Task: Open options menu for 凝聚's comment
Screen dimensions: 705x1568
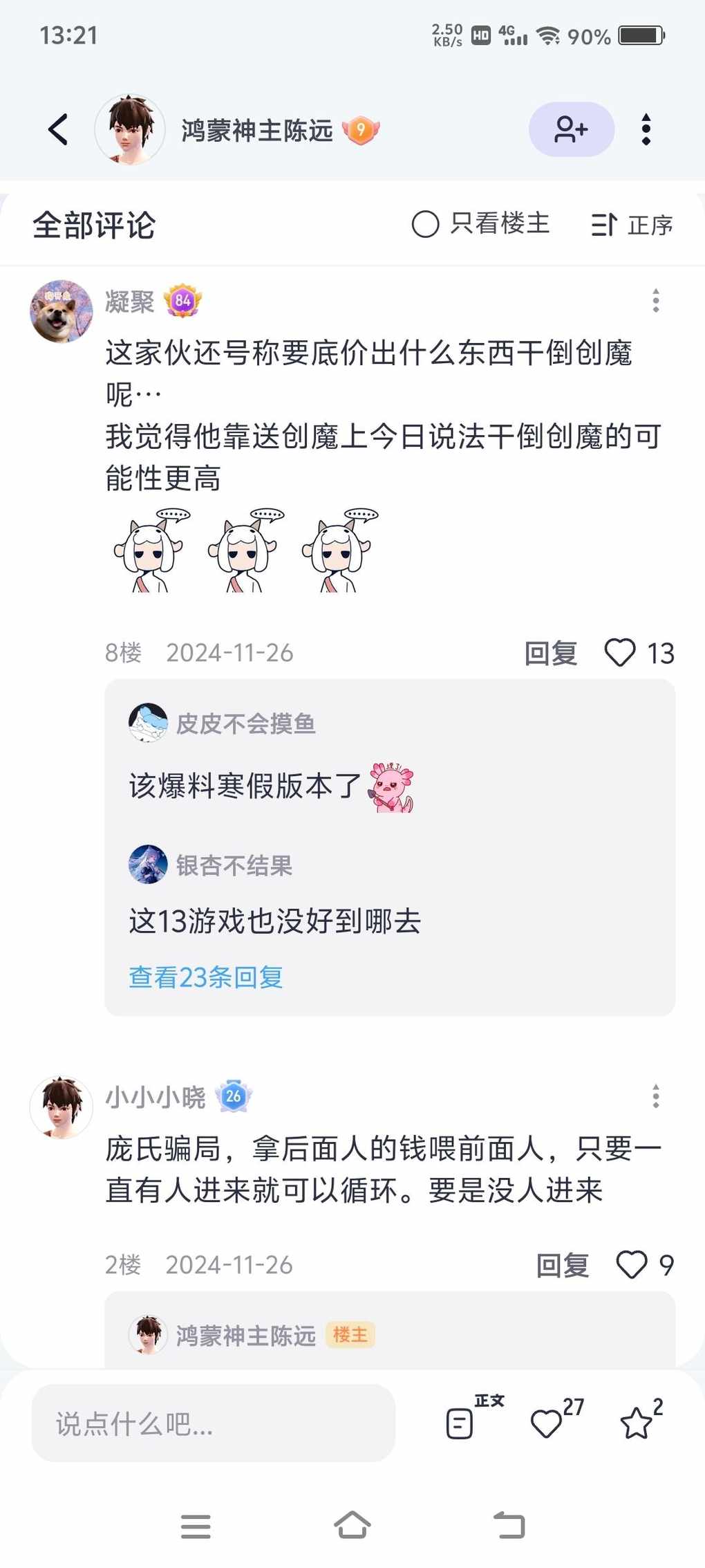Action: click(x=655, y=301)
